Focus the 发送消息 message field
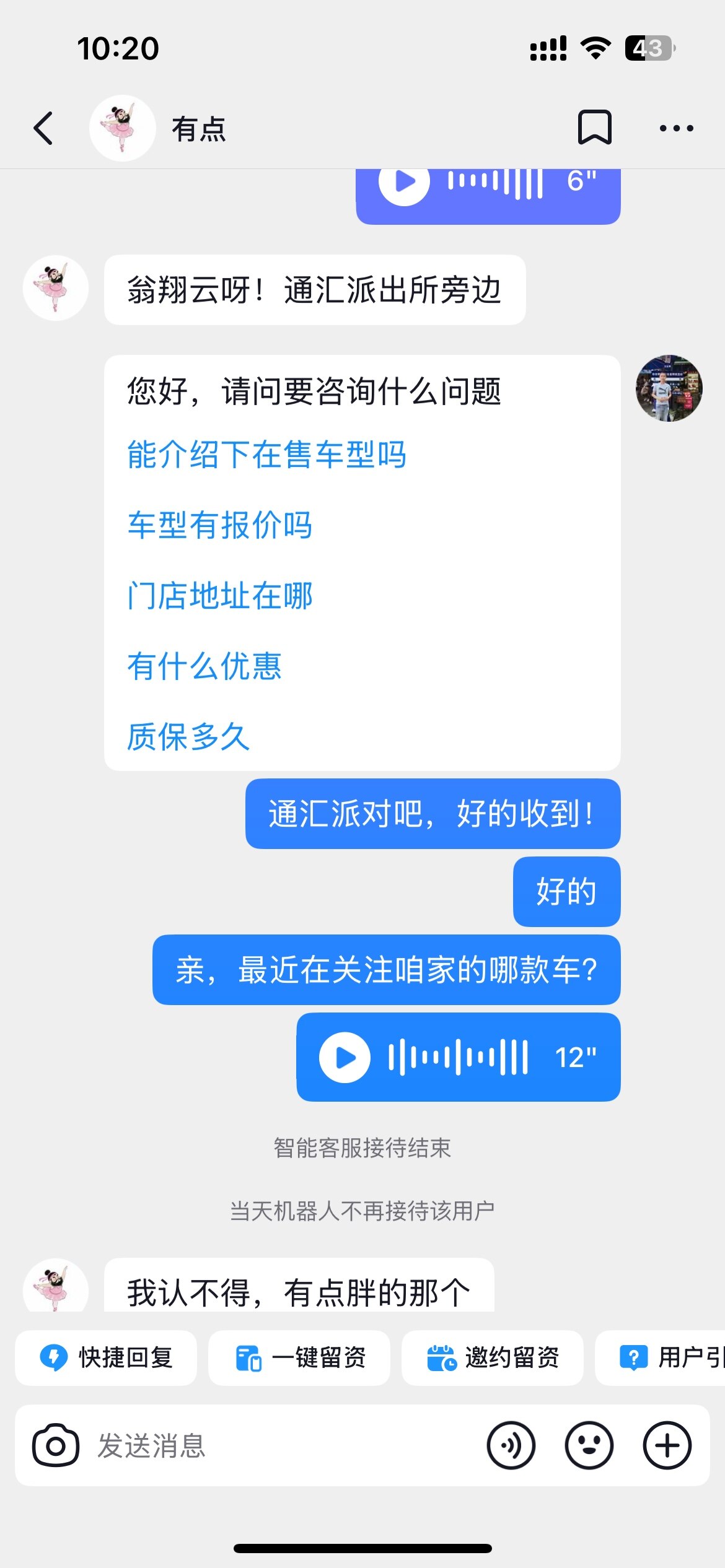Image resolution: width=725 pixels, height=1568 pixels. 279,1446
